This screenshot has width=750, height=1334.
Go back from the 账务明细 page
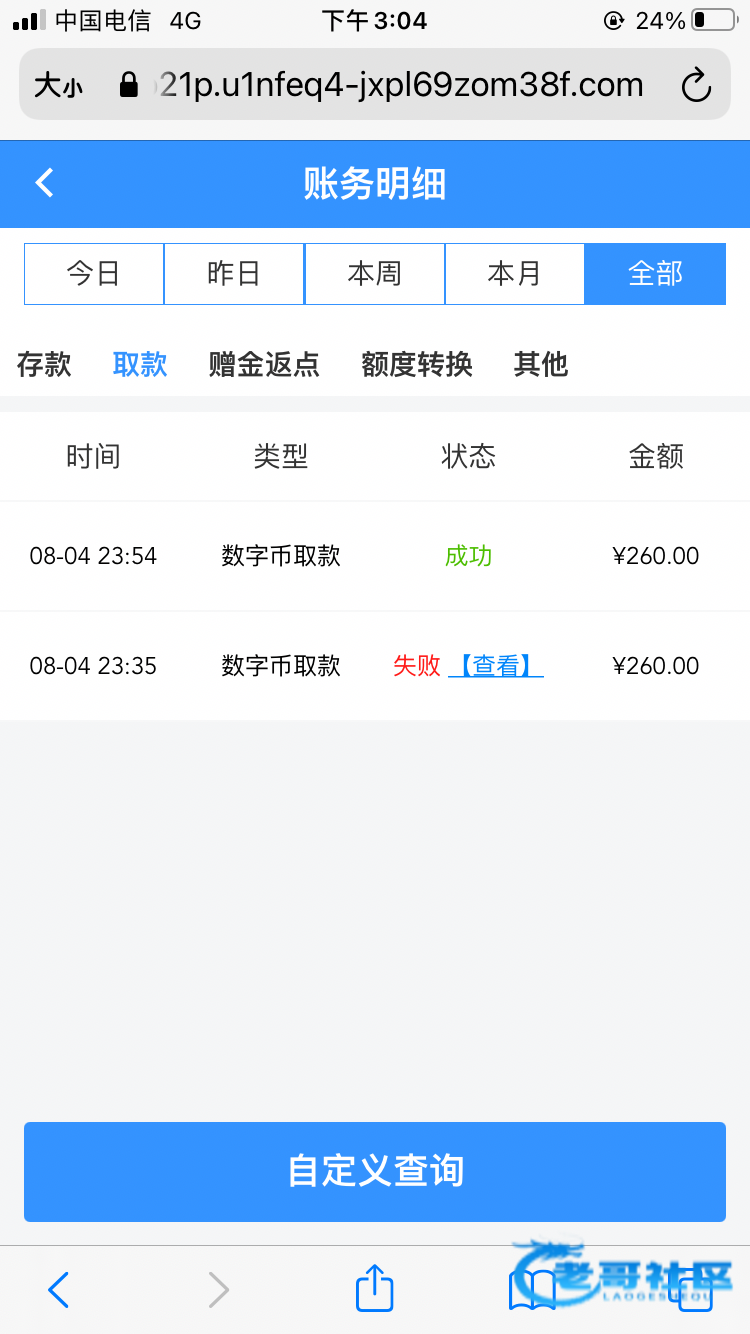pos(44,183)
